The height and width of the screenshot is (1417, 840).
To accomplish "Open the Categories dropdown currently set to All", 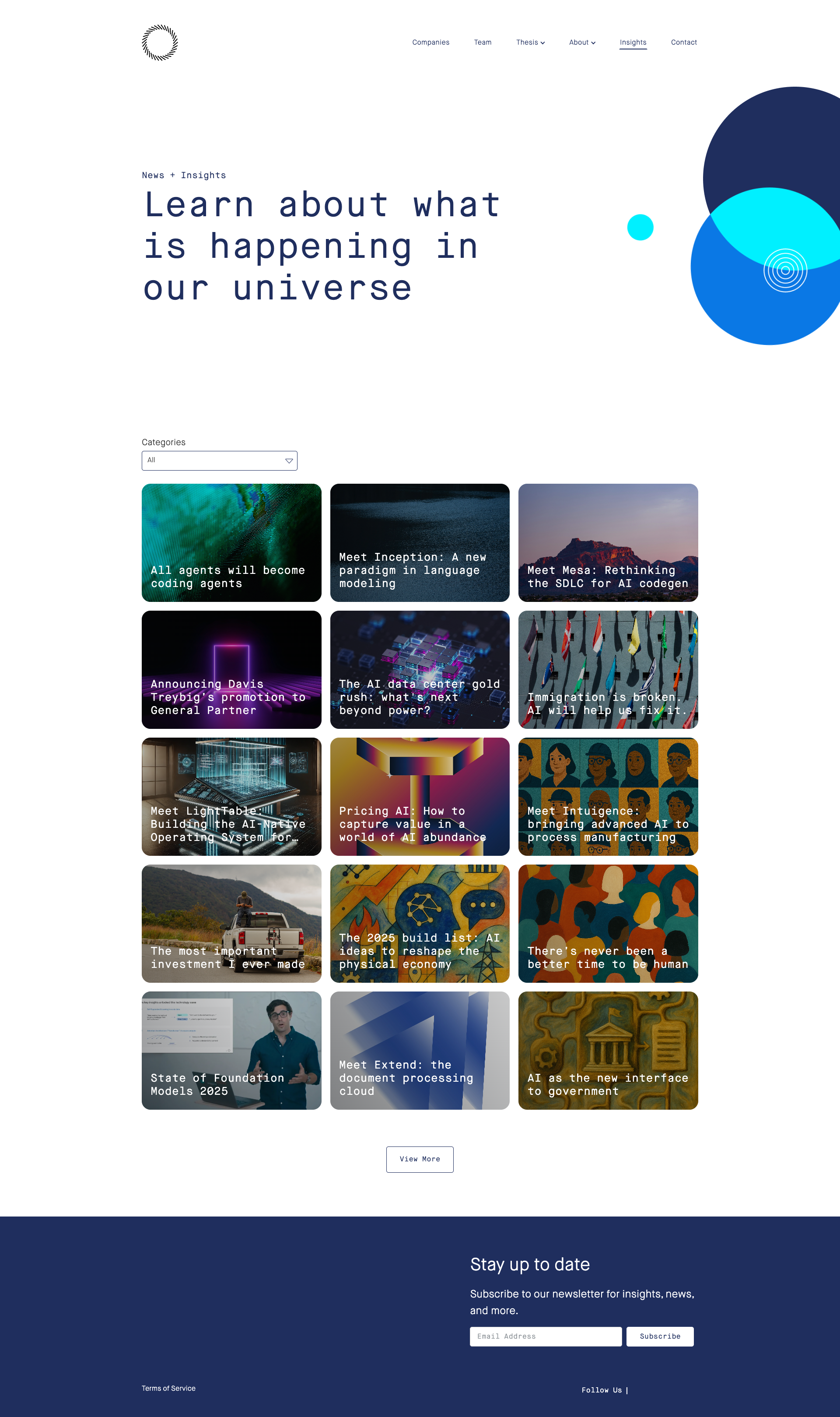I will (x=219, y=461).
